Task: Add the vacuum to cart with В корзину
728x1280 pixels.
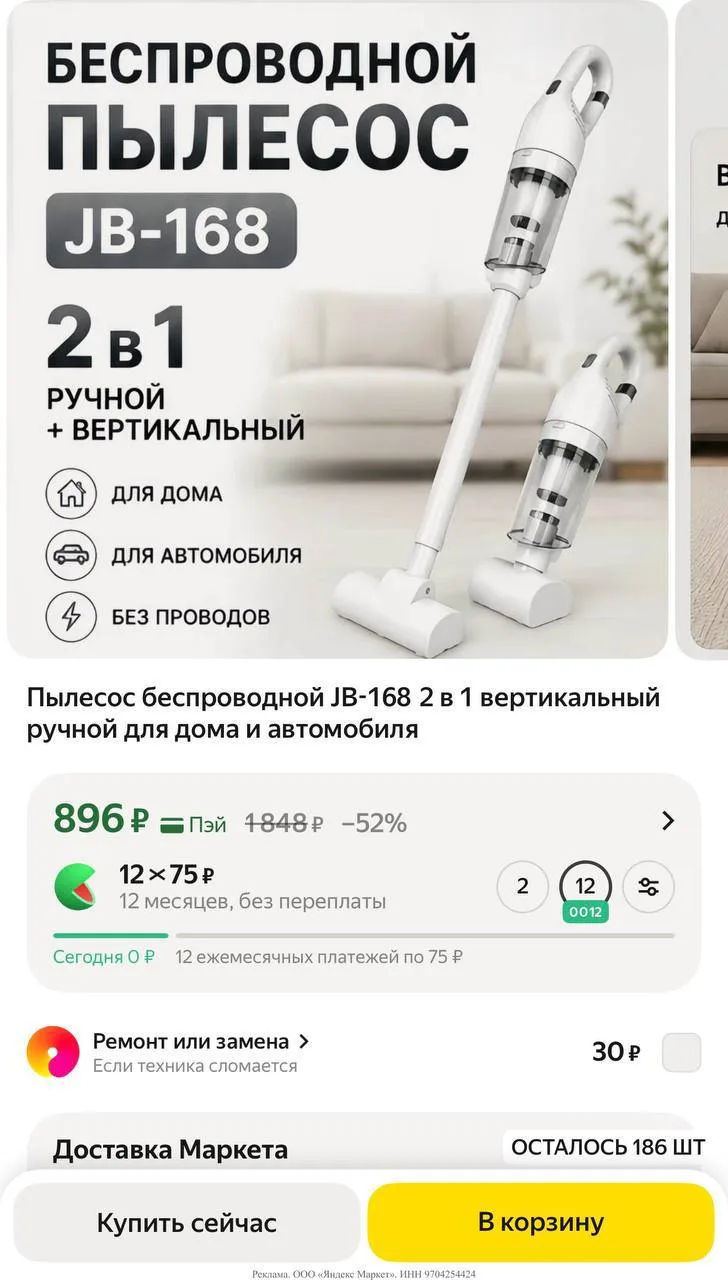Action: (x=540, y=1222)
